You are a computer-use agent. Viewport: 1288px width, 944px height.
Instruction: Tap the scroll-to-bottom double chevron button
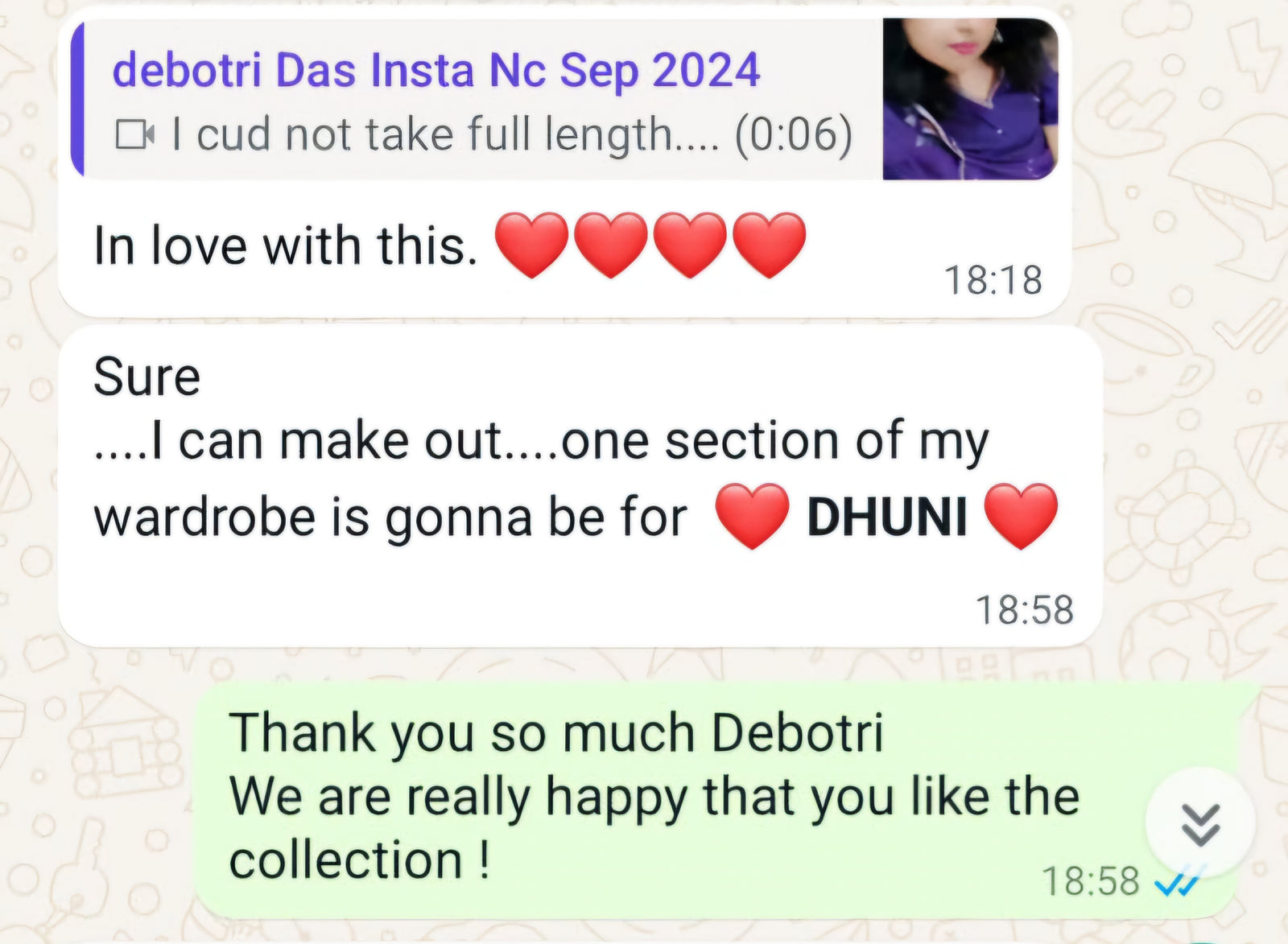pos(1199,824)
